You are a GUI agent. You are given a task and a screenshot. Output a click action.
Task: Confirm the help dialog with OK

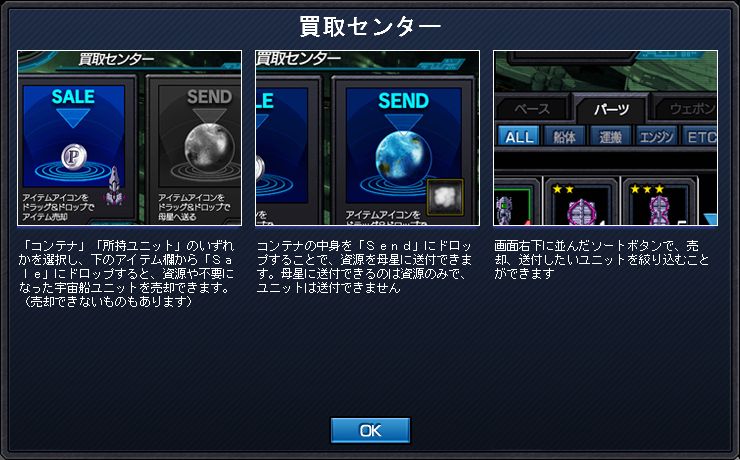coord(370,430)
